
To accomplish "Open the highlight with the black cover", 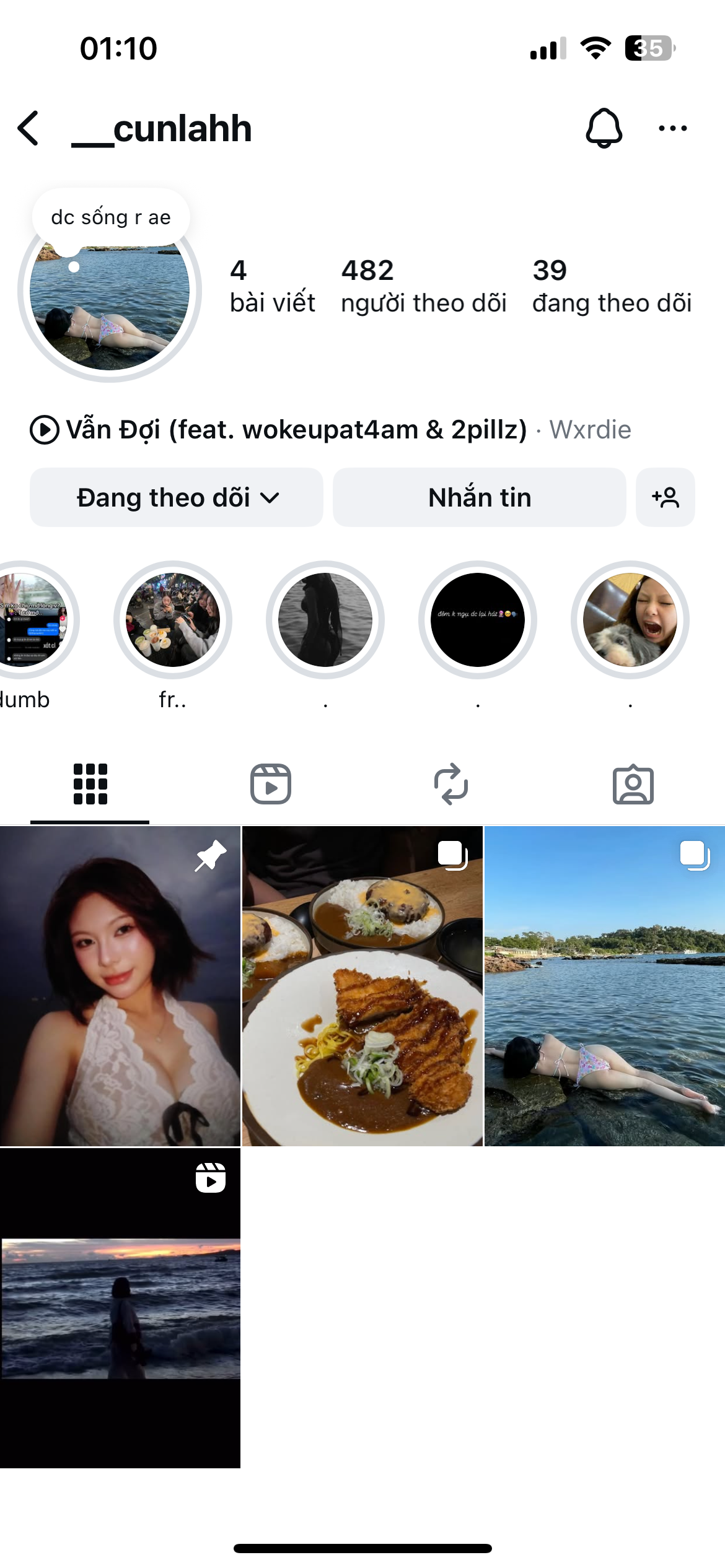I will 478,620.
